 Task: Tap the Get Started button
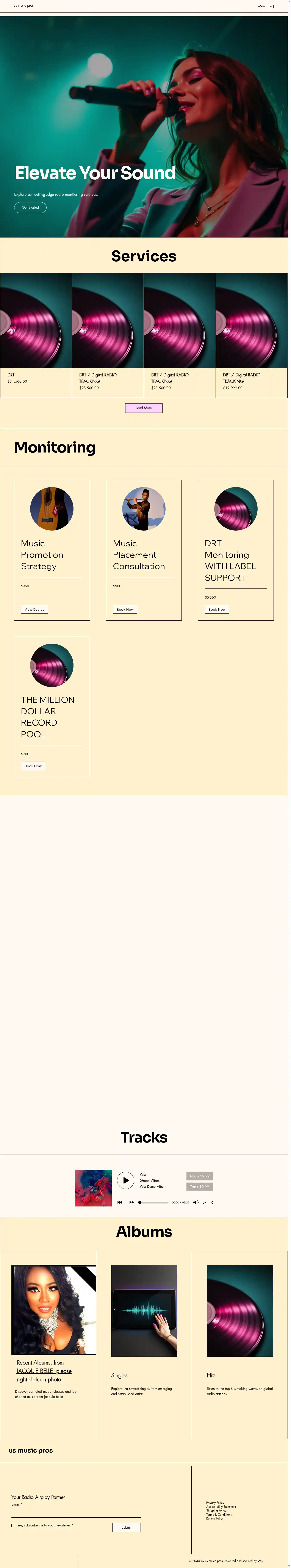pos(30,208)
